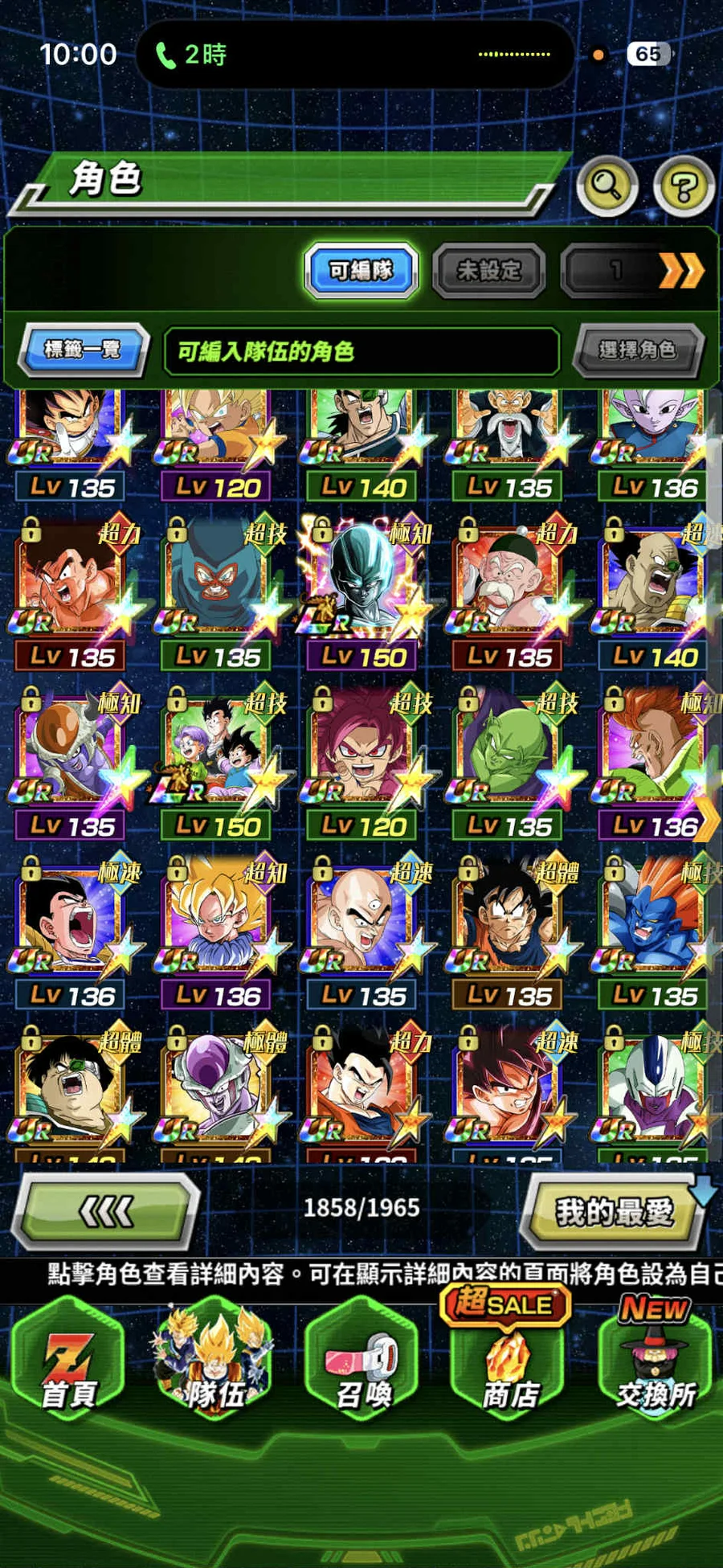Select the 可編隊 filter button

click(361, 270)
